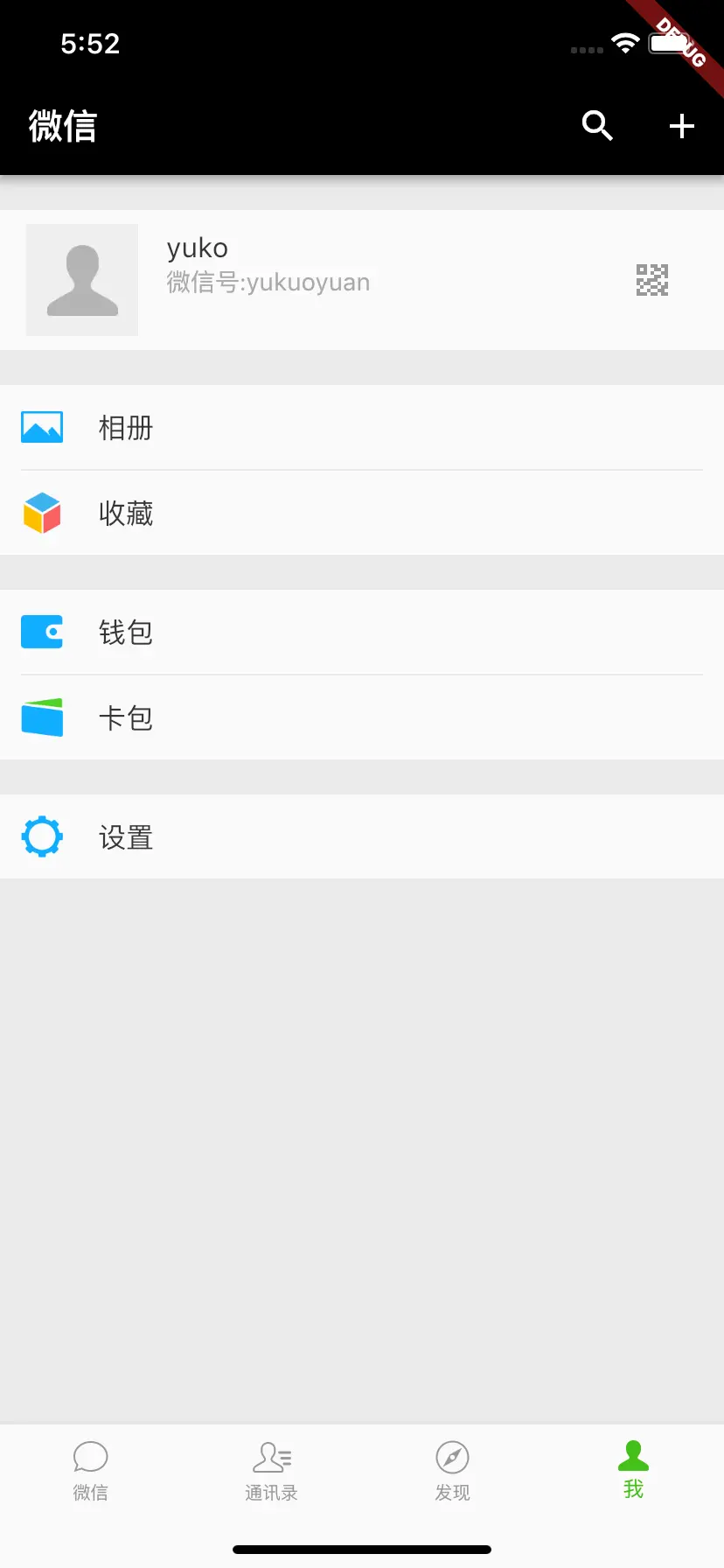Viewport: 724px width, 1568px height.
Task: Open yuko's profile row
Action: coord(362,280)
